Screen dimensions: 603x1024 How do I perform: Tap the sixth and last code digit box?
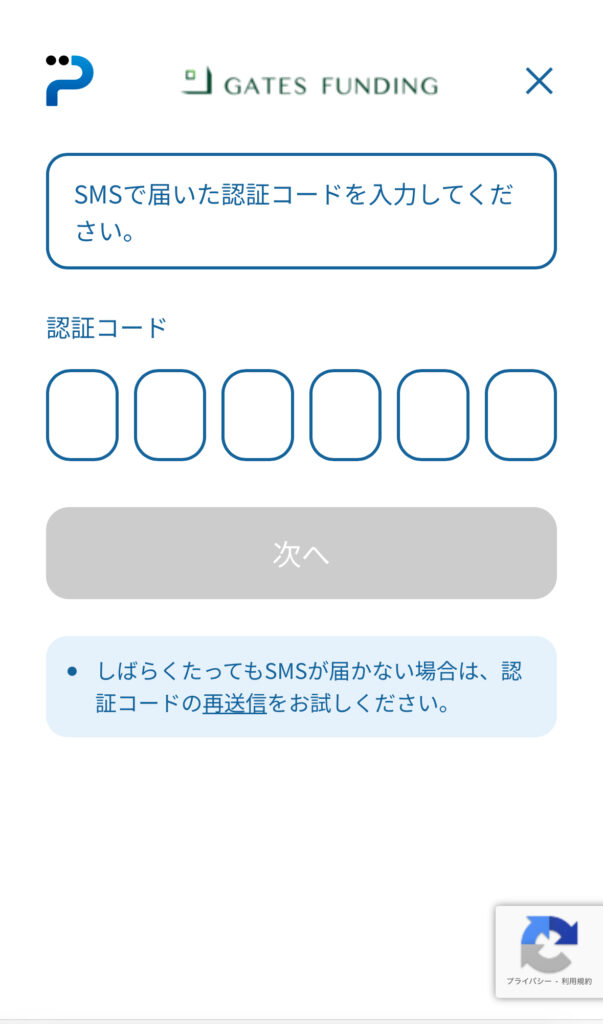click(x=521, y=415)
